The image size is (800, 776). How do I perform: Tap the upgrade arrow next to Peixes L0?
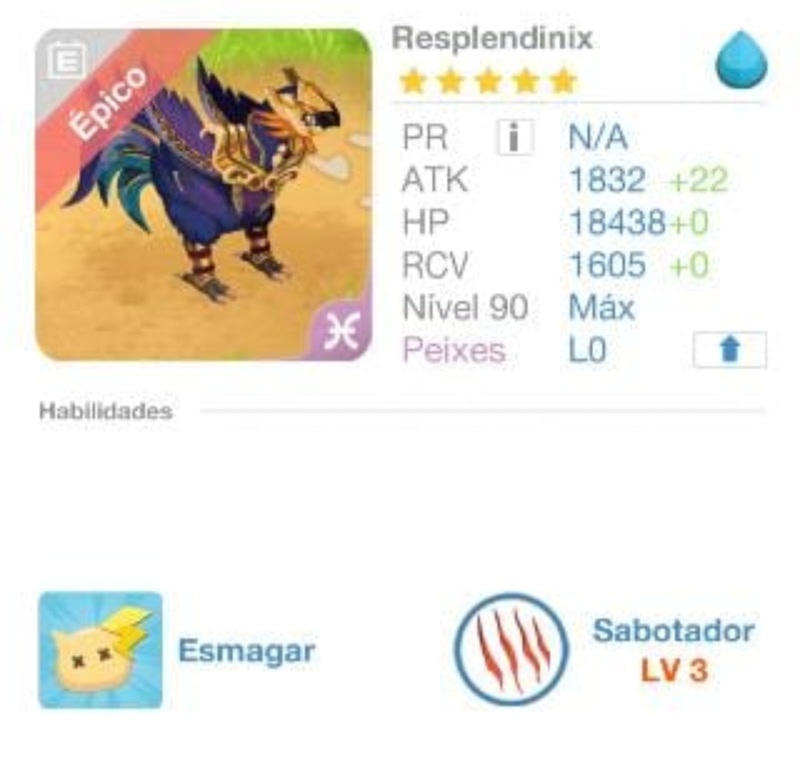point(729,351)
